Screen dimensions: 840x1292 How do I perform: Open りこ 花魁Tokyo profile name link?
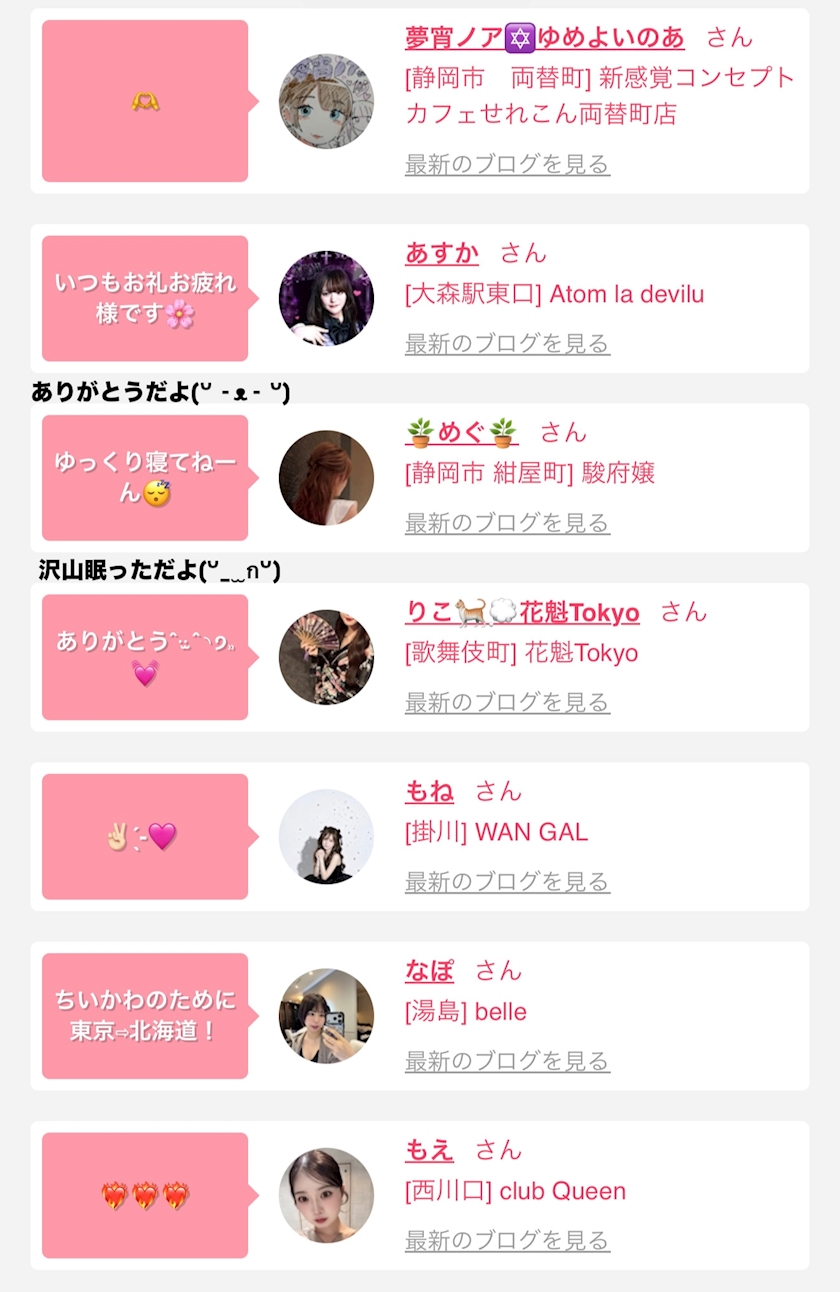pyautogui.click(x=522, y=612)
